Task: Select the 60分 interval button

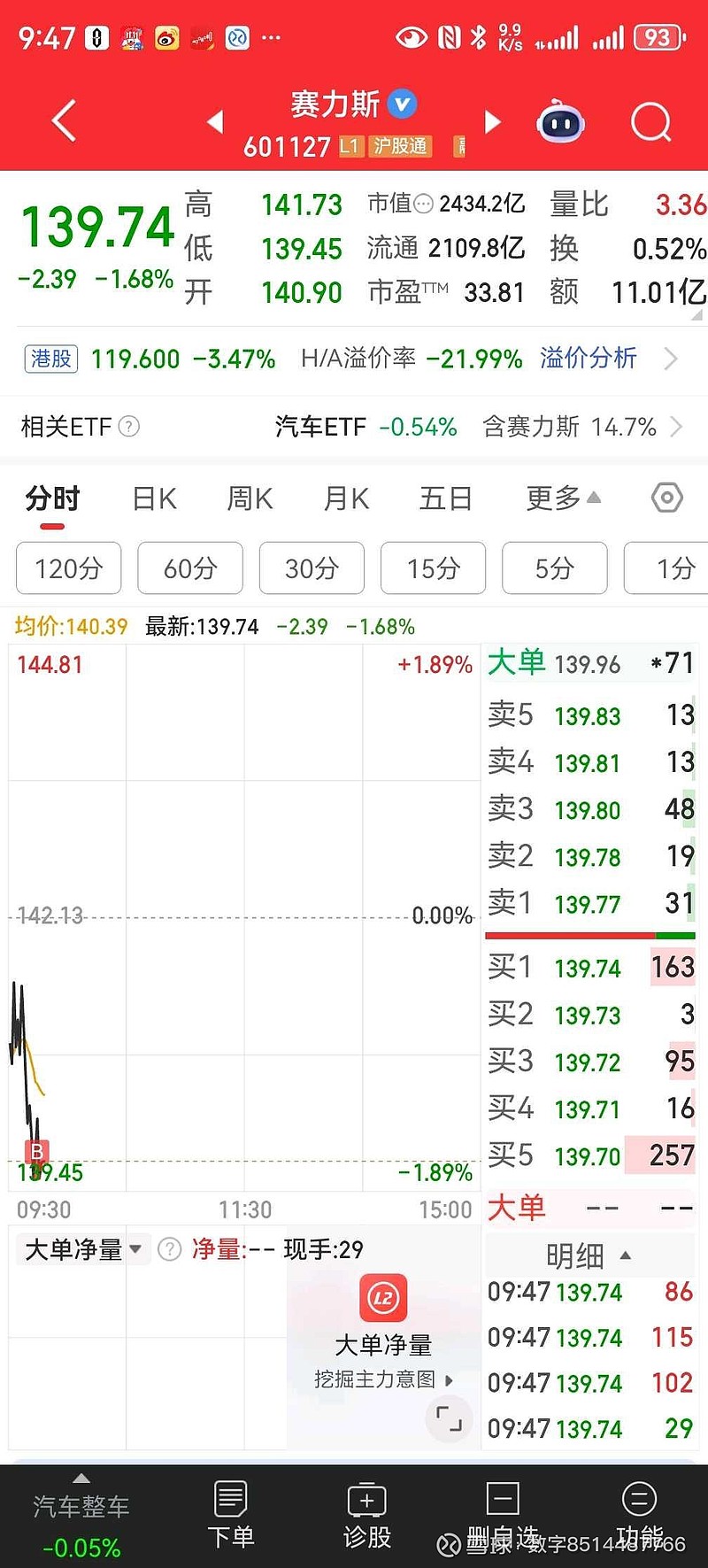Action: point(190,568)
